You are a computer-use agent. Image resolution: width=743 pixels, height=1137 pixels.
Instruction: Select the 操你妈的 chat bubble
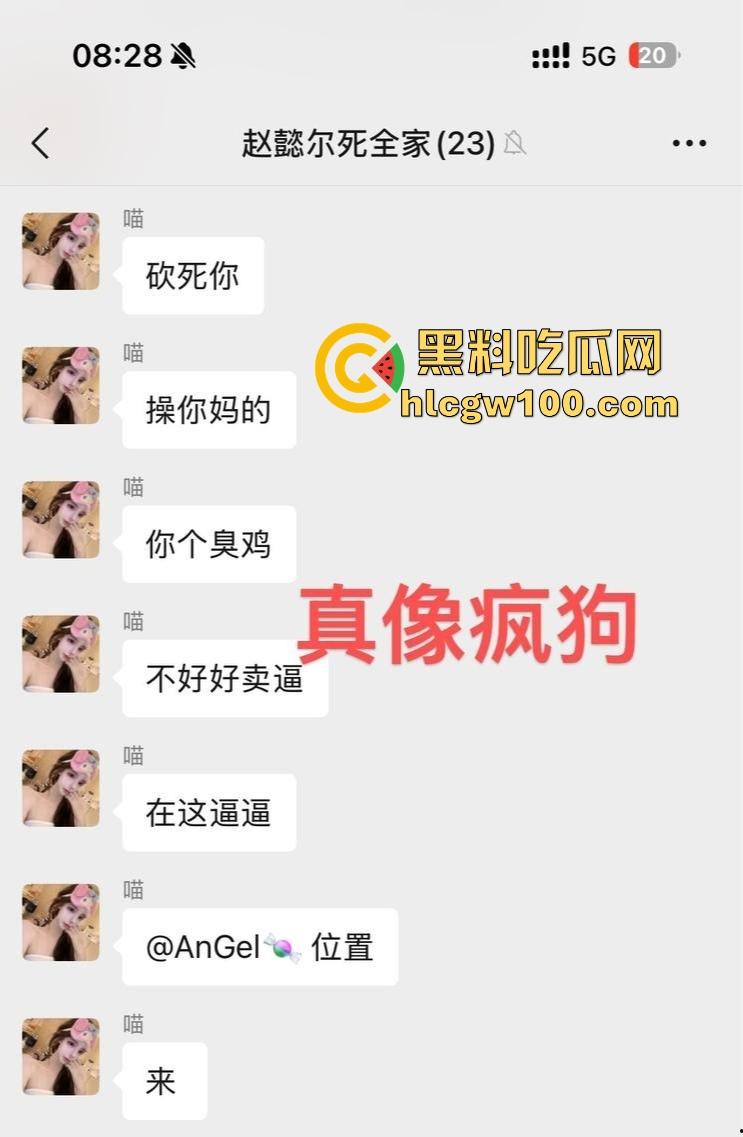coord(208,410)
